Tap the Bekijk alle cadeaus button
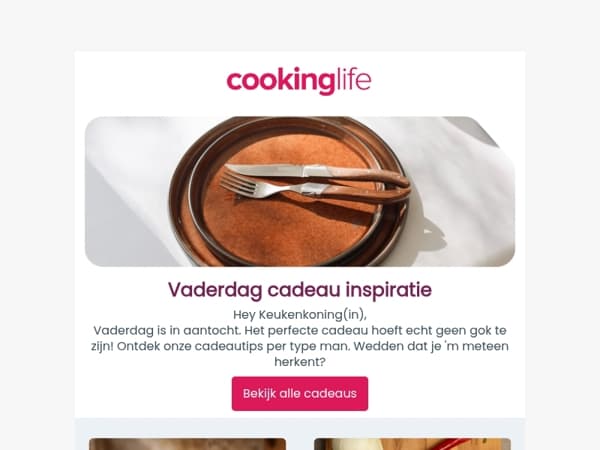Screen dimensions: 600x450 click(x=300, y=393)
